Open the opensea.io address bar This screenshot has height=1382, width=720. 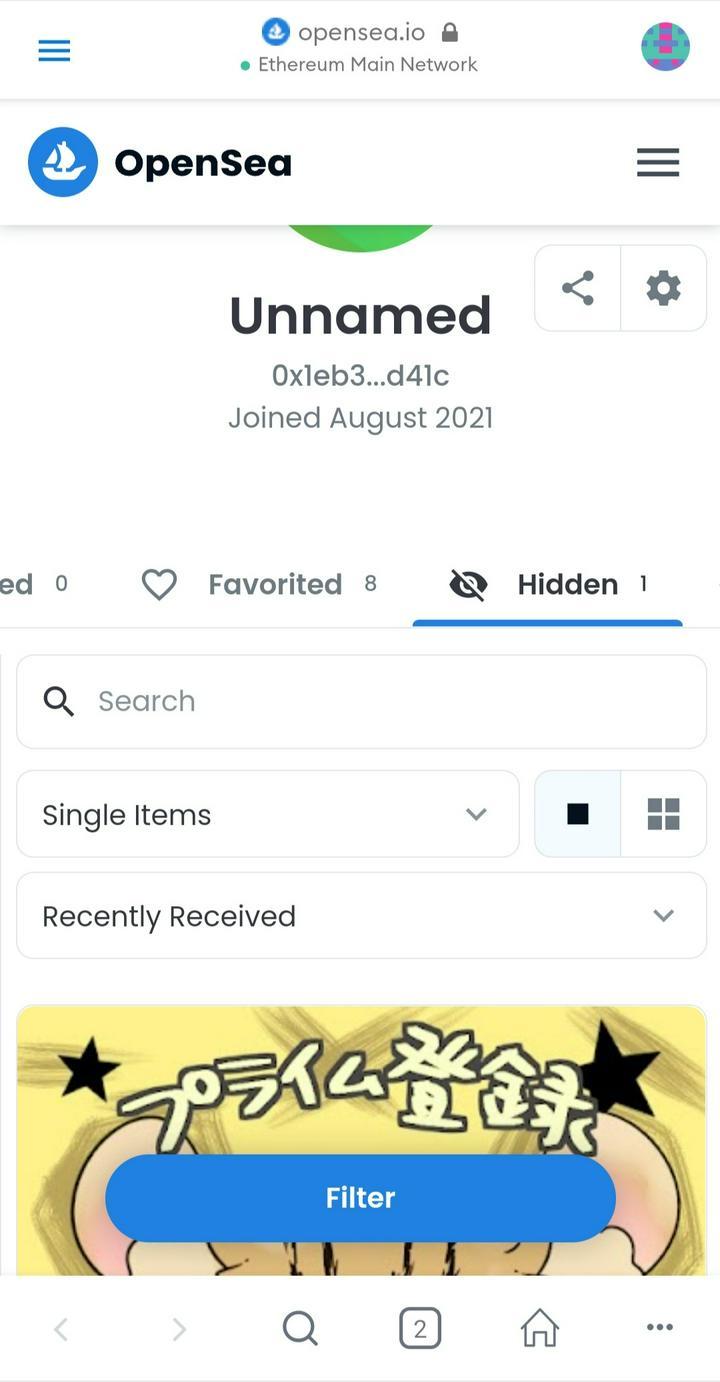[x=360, y=34]
